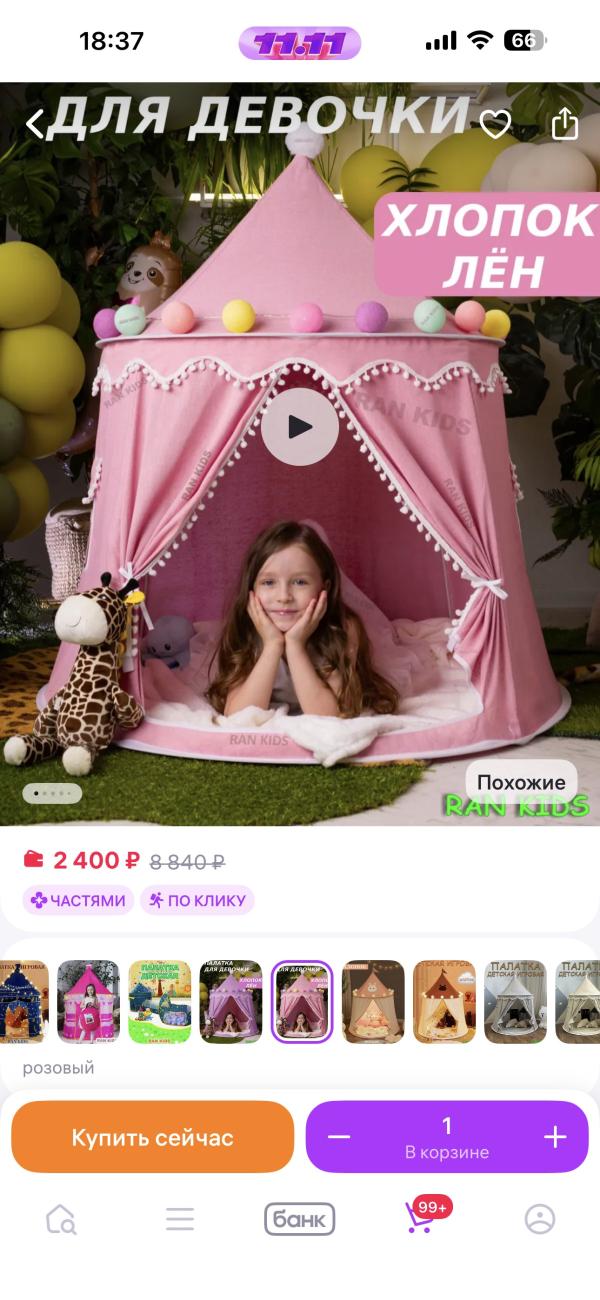Viewport: 600px width, 1300px height.
Task: Open the catalog menu tab
Action: point(180,1219)
